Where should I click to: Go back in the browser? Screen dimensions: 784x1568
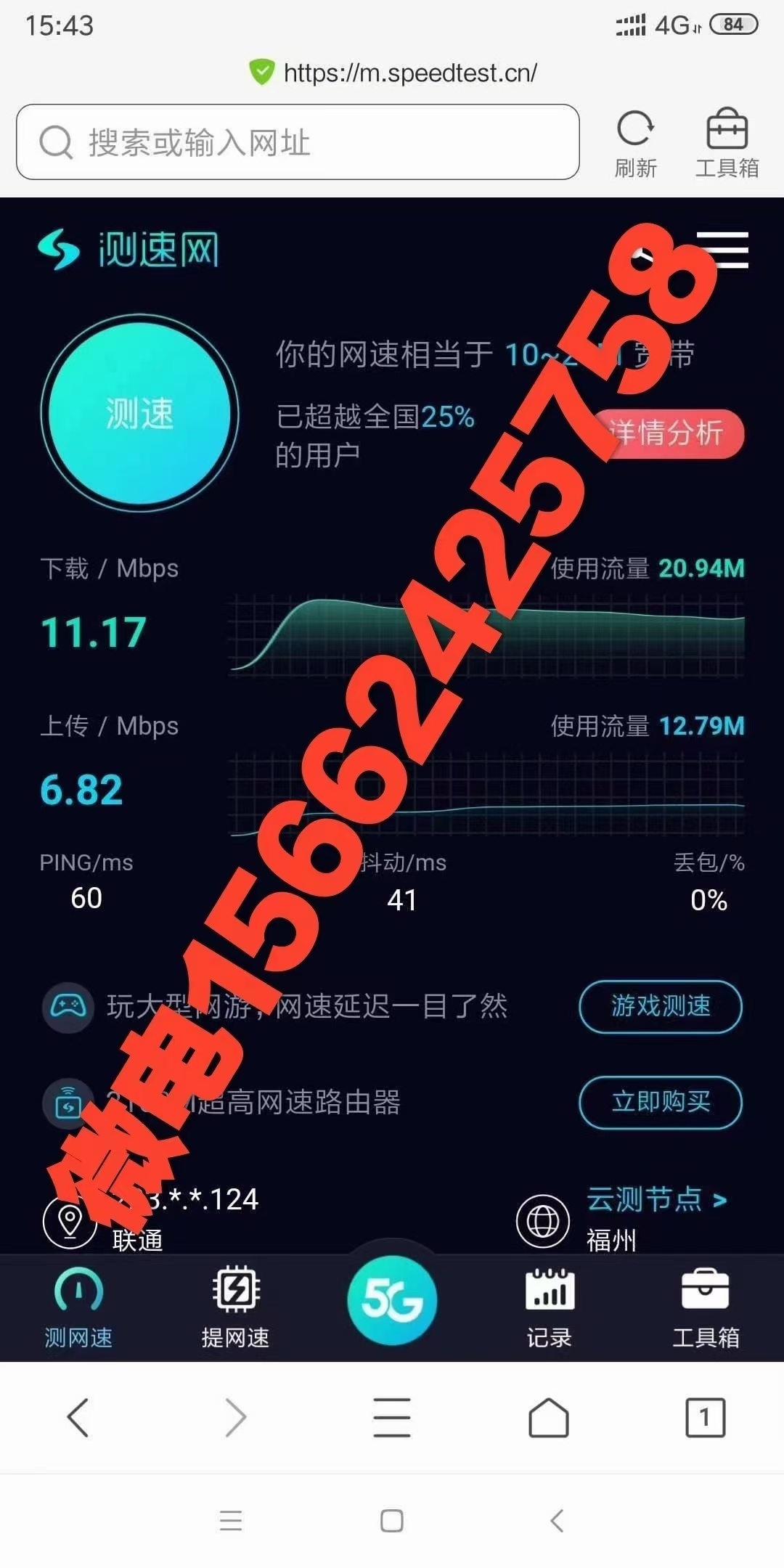78,1418
